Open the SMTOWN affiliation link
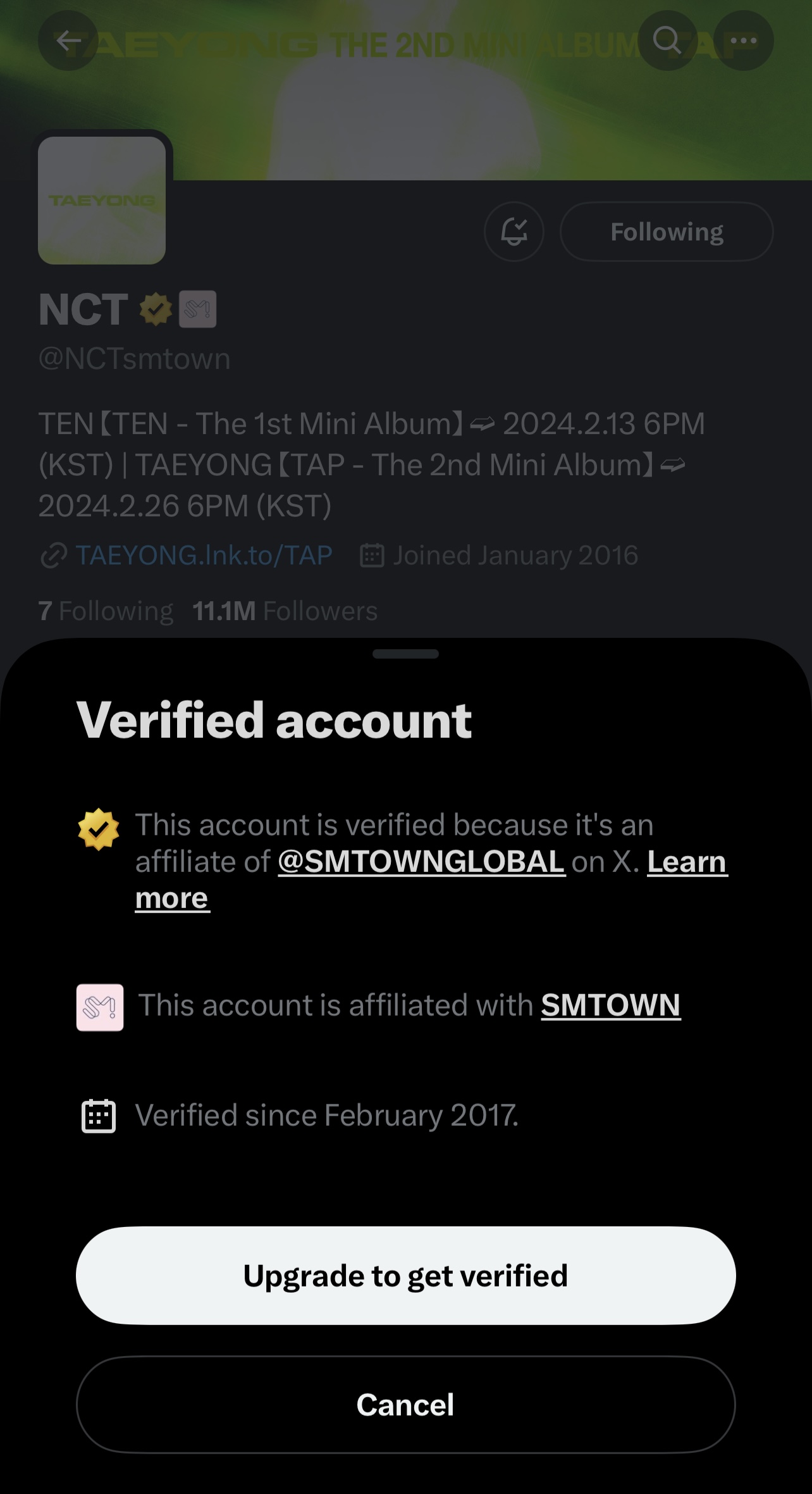This screenshot has width=812, height=1494. [x=610, y=1005]
